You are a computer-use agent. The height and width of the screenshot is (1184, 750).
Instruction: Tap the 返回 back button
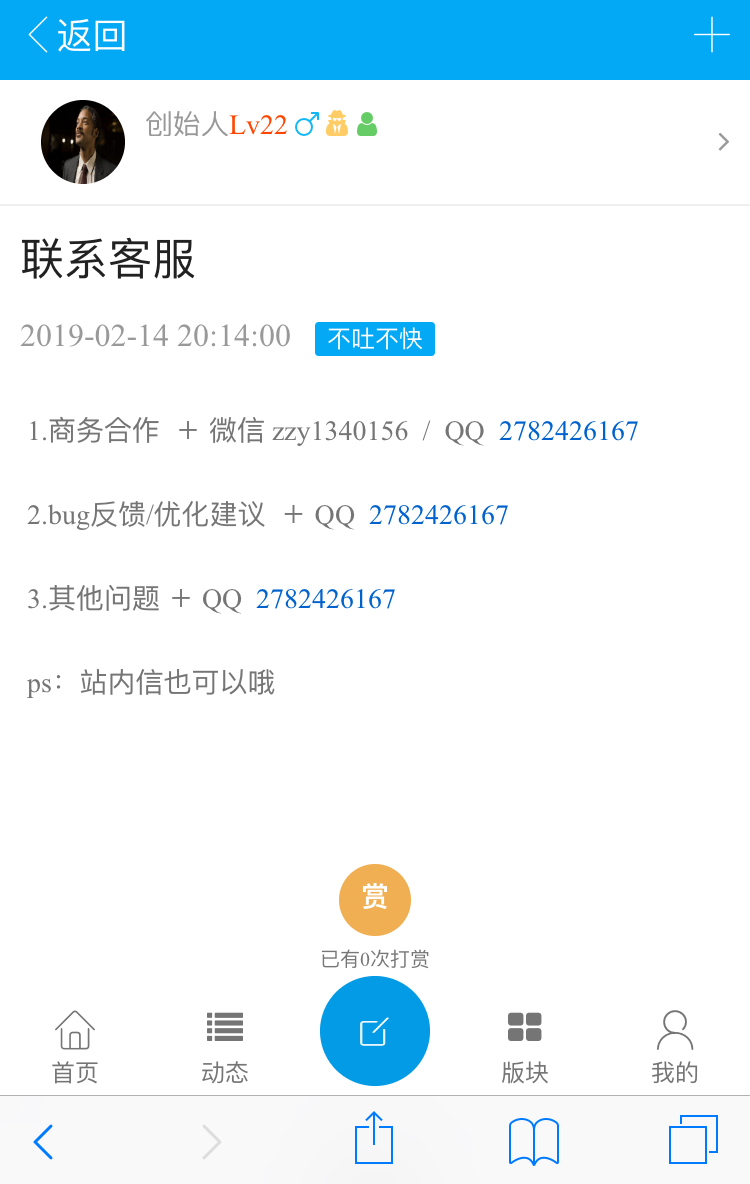pos(76,36)
